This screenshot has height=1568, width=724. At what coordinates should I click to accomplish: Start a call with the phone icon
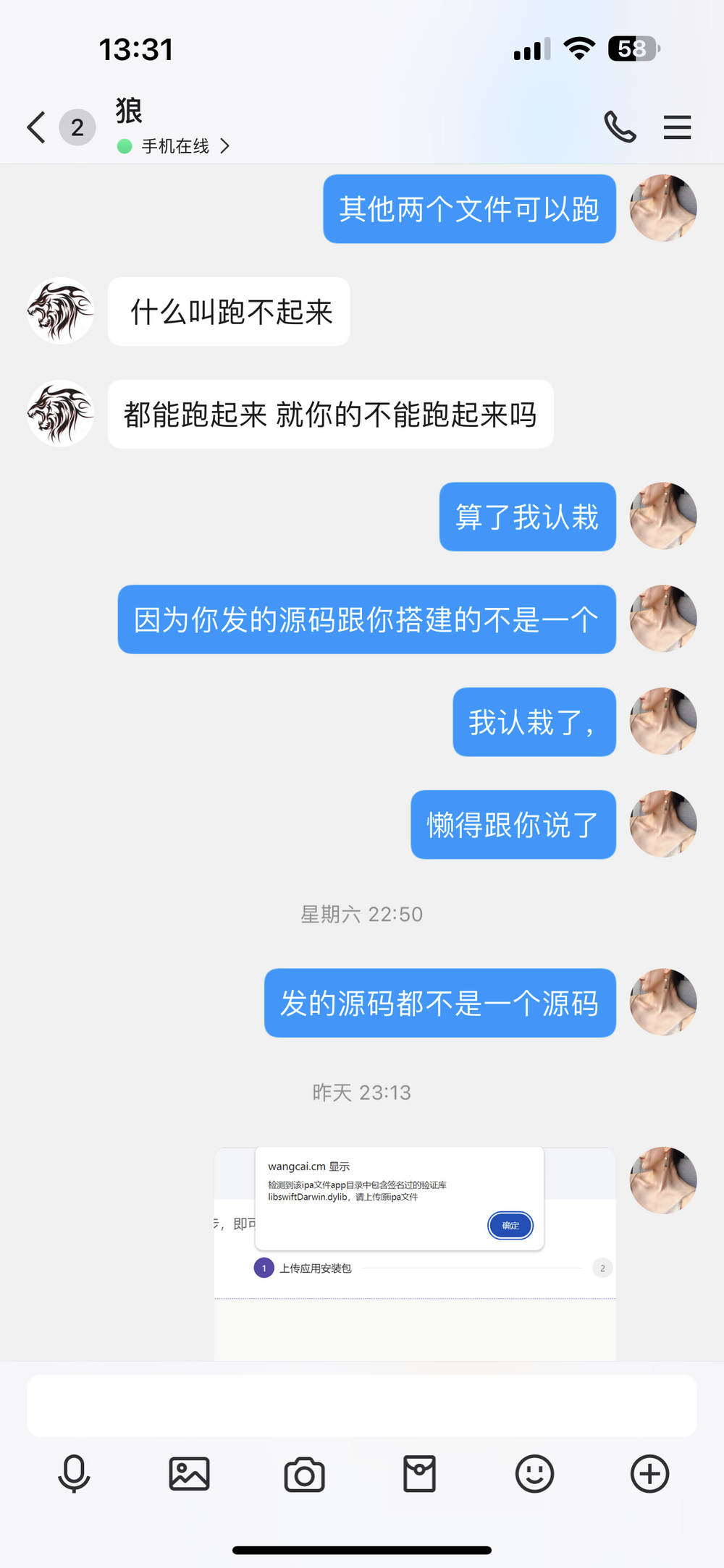[621, 127]
